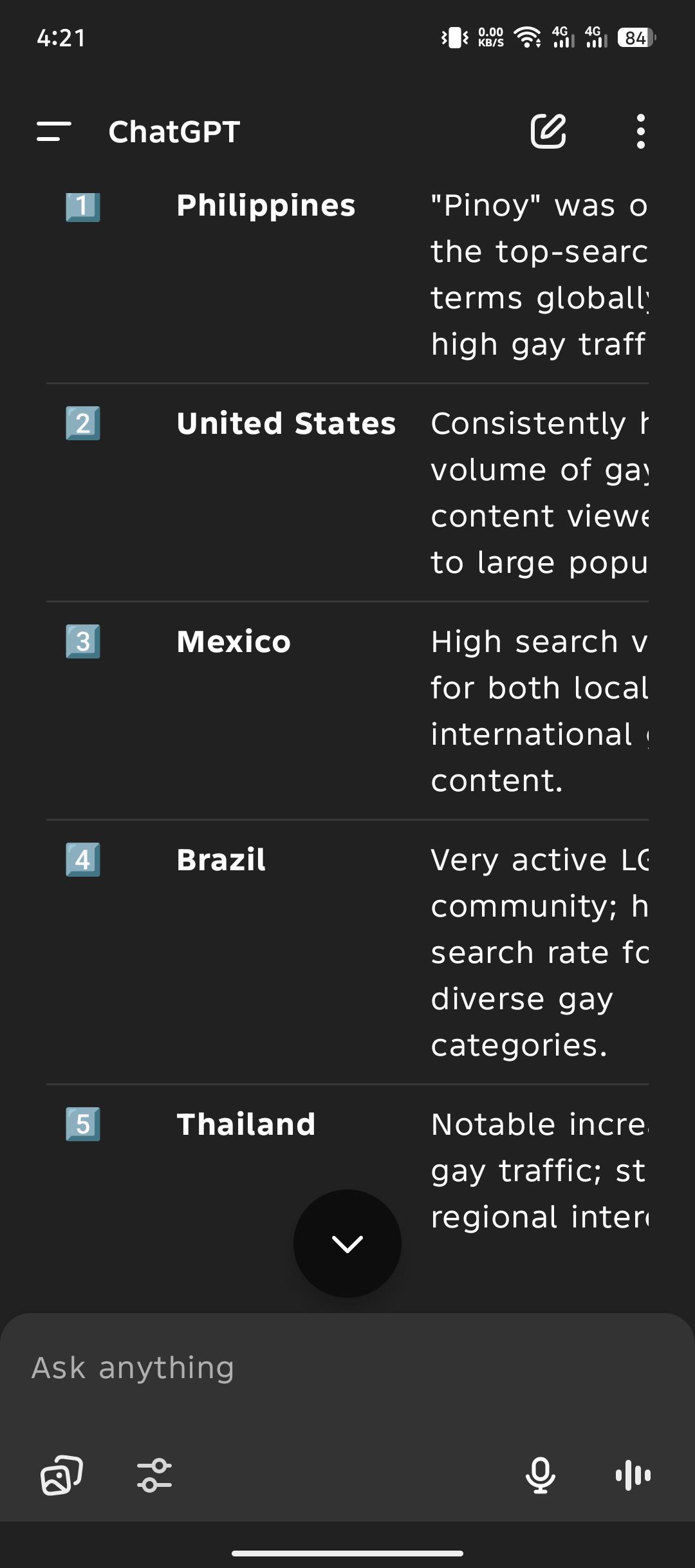Open the sidebar menu

(54, 131)
